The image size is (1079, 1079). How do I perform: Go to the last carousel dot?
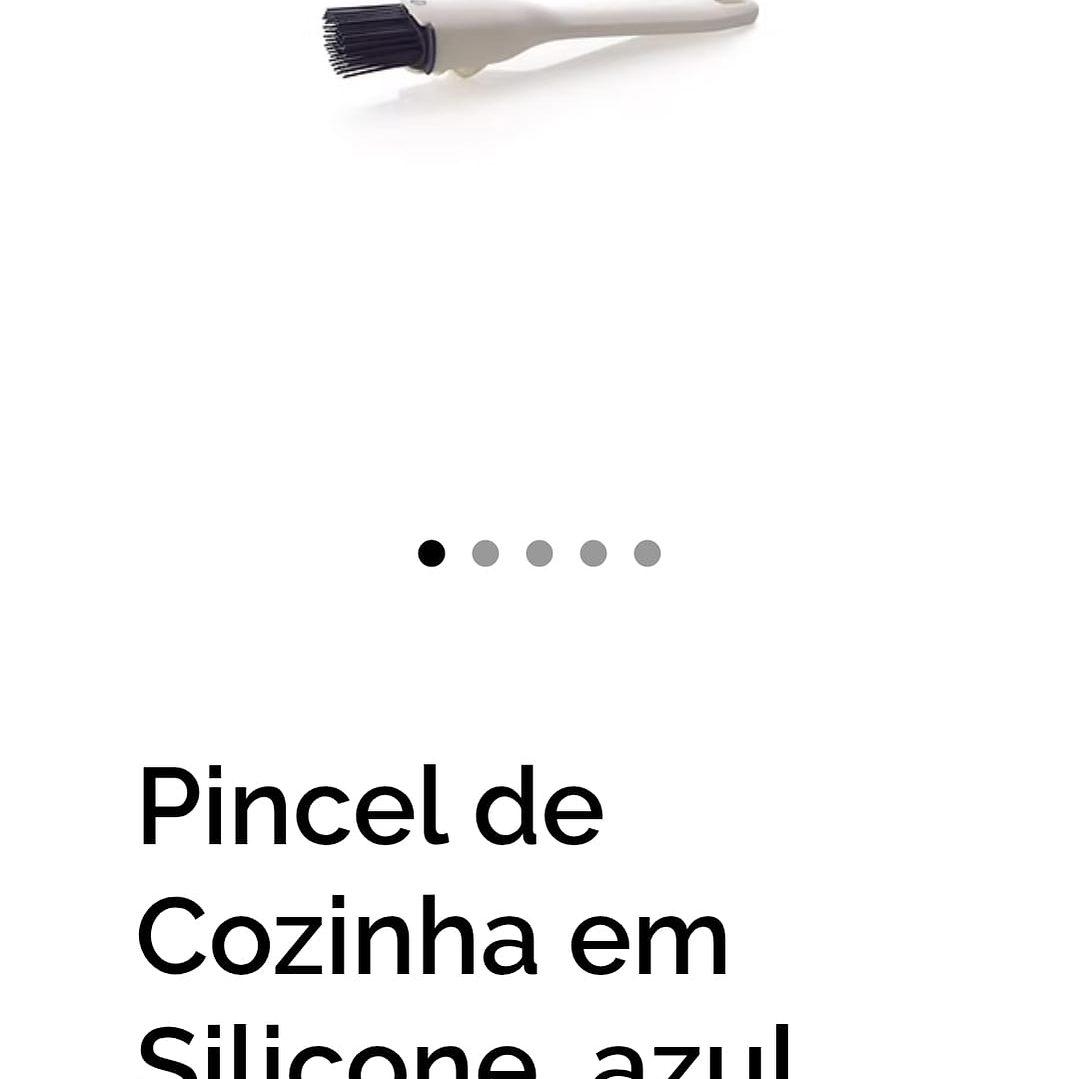click(647, 553)
